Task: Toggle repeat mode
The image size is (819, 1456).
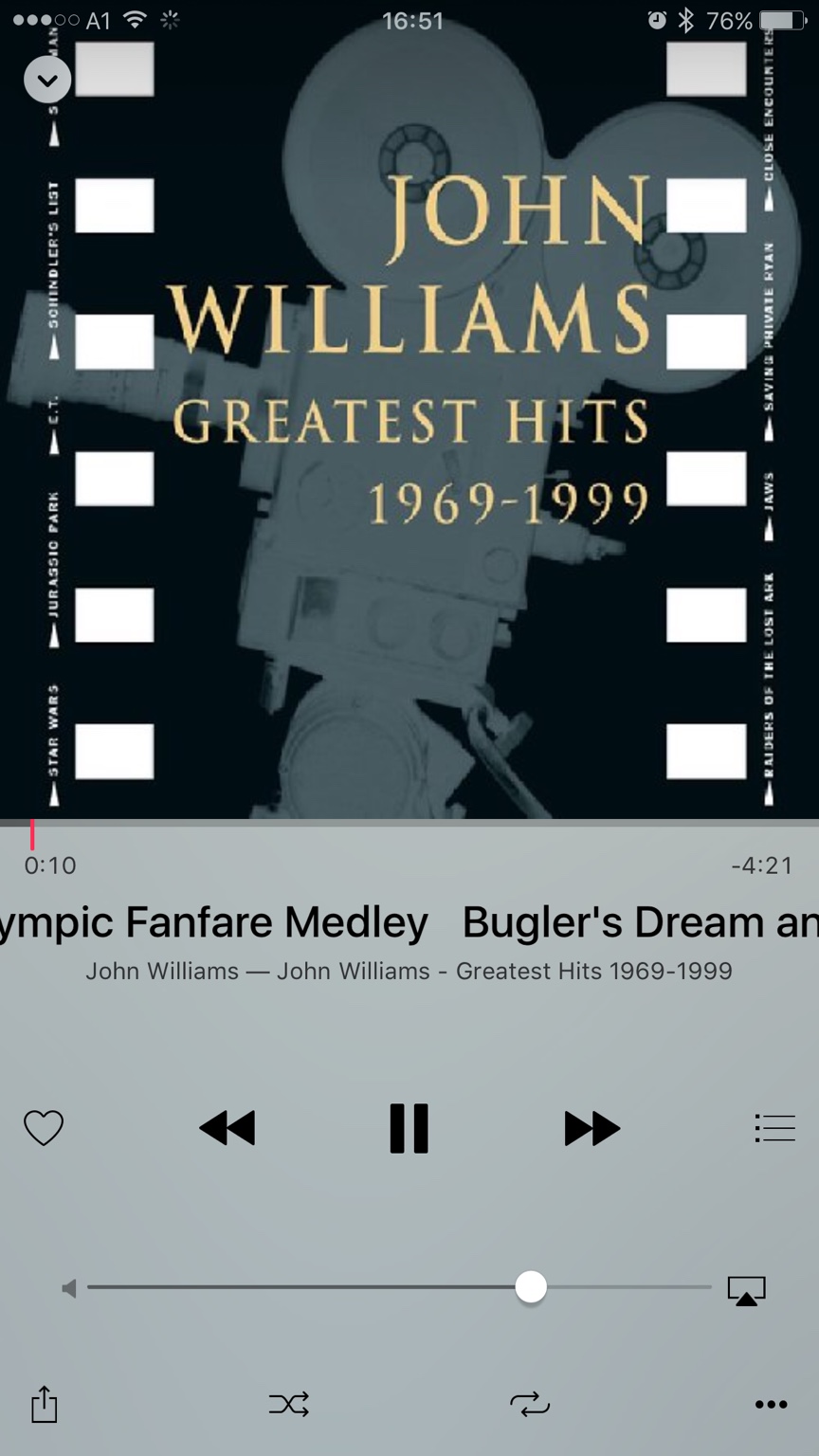Action: click(x=529, y=1404)
